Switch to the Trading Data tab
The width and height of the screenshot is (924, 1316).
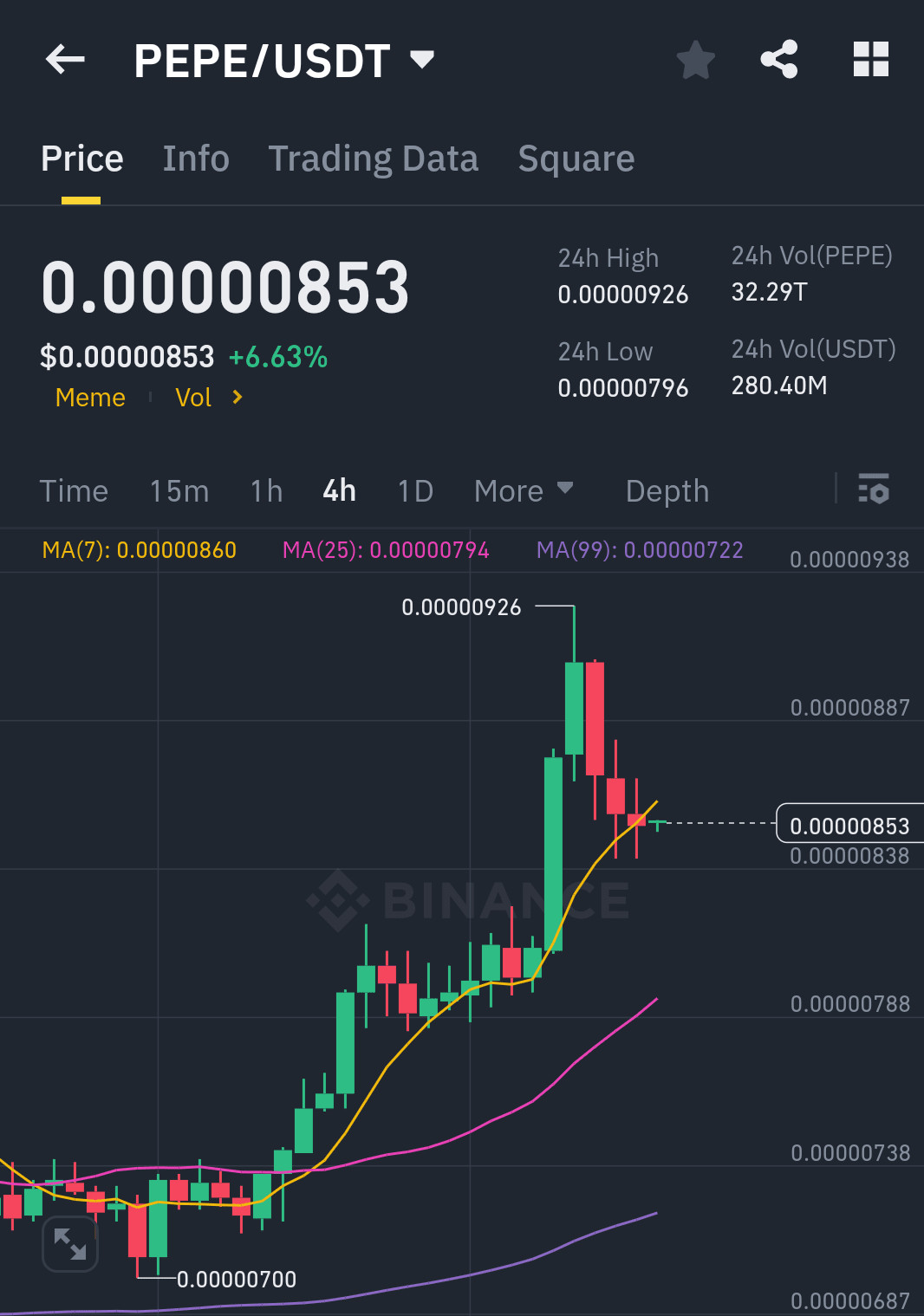[x=374, y=158]
